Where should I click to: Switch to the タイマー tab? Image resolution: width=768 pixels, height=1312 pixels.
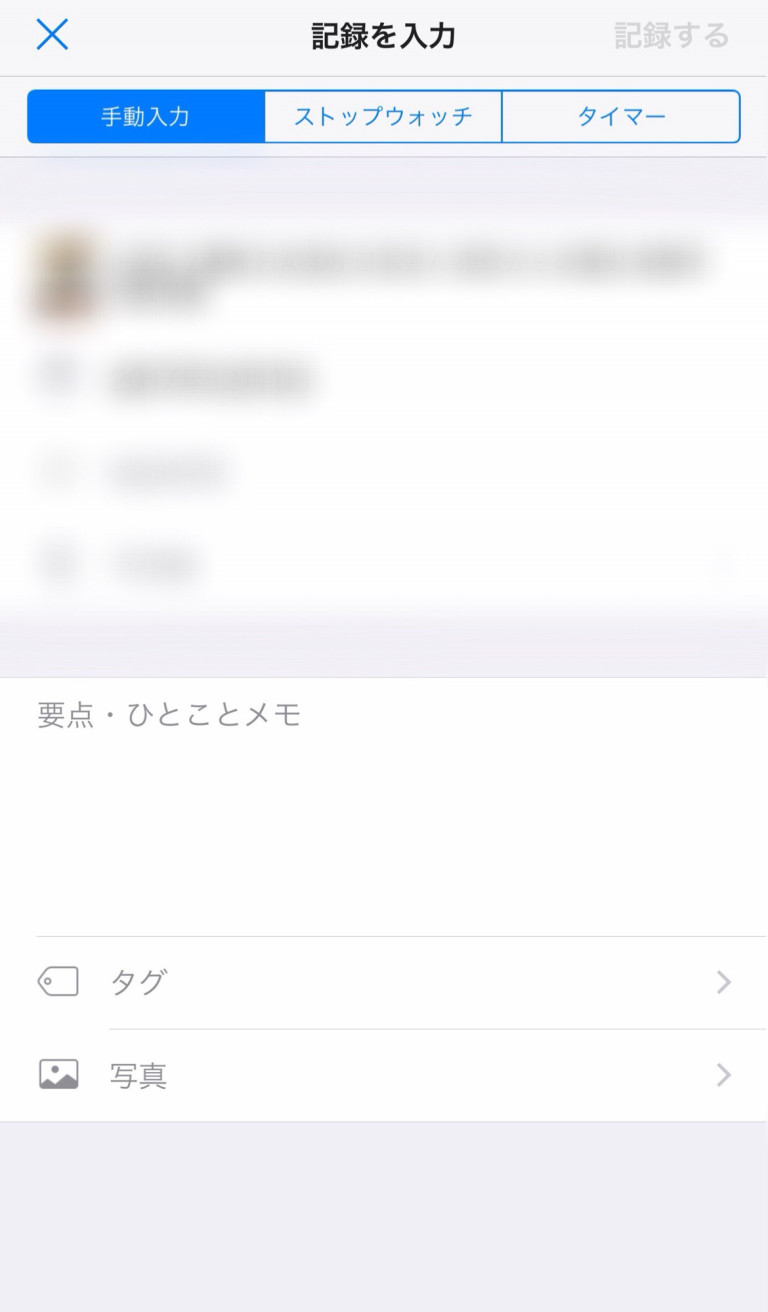tap(621, 117)
